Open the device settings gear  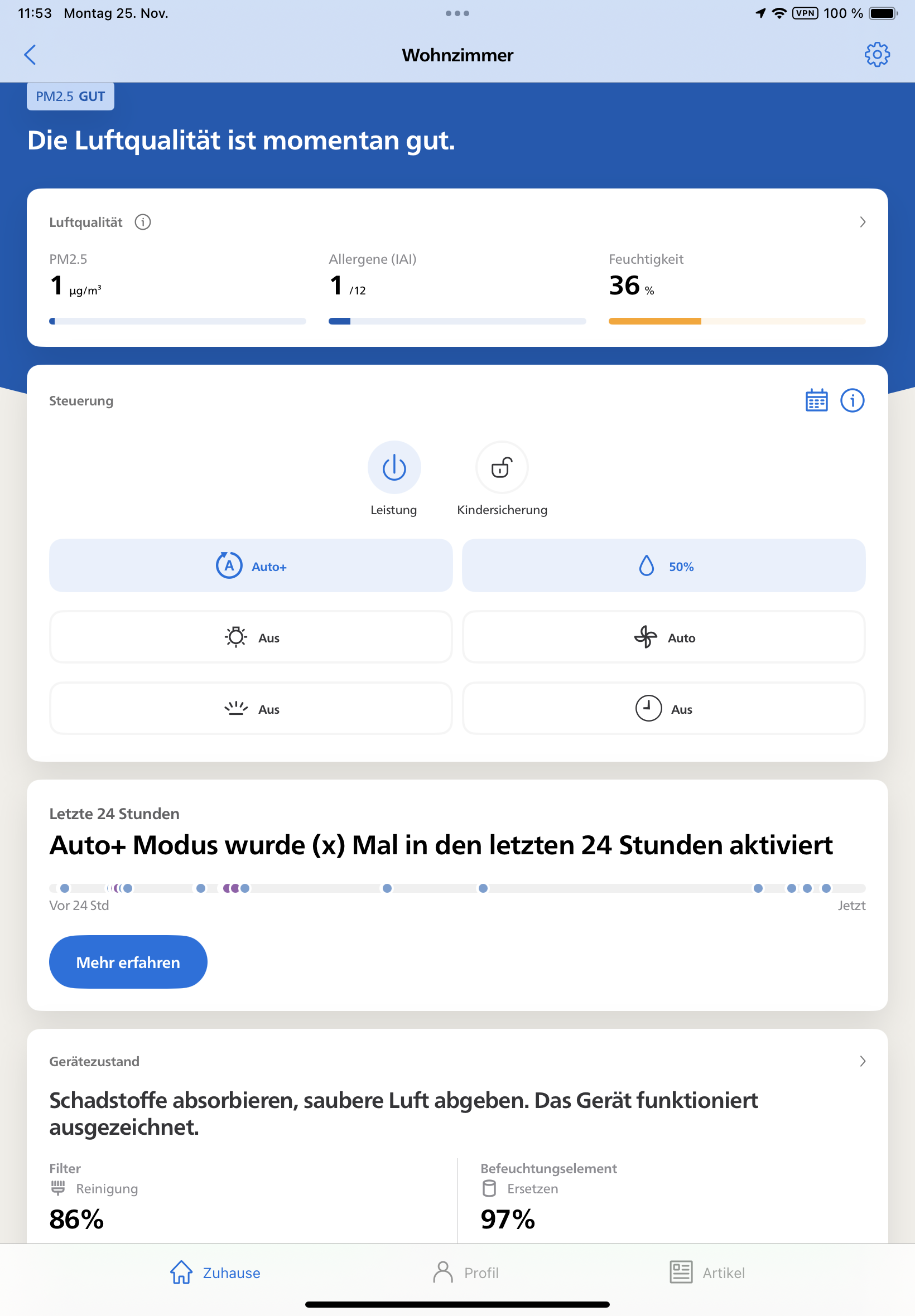(x=877, y=55)
